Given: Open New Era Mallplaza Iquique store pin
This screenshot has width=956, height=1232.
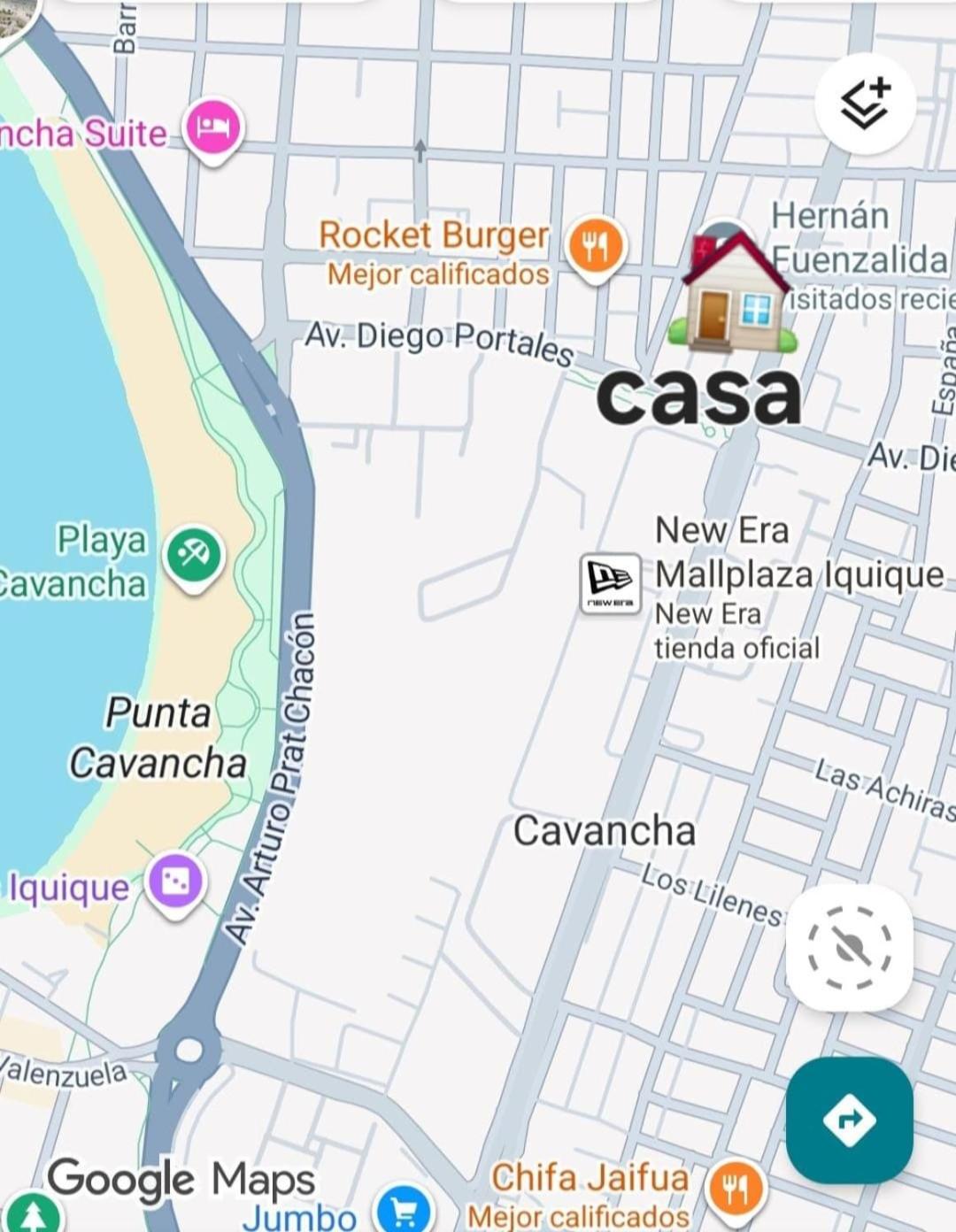Looking at the screenshot, I should (611, 582).
